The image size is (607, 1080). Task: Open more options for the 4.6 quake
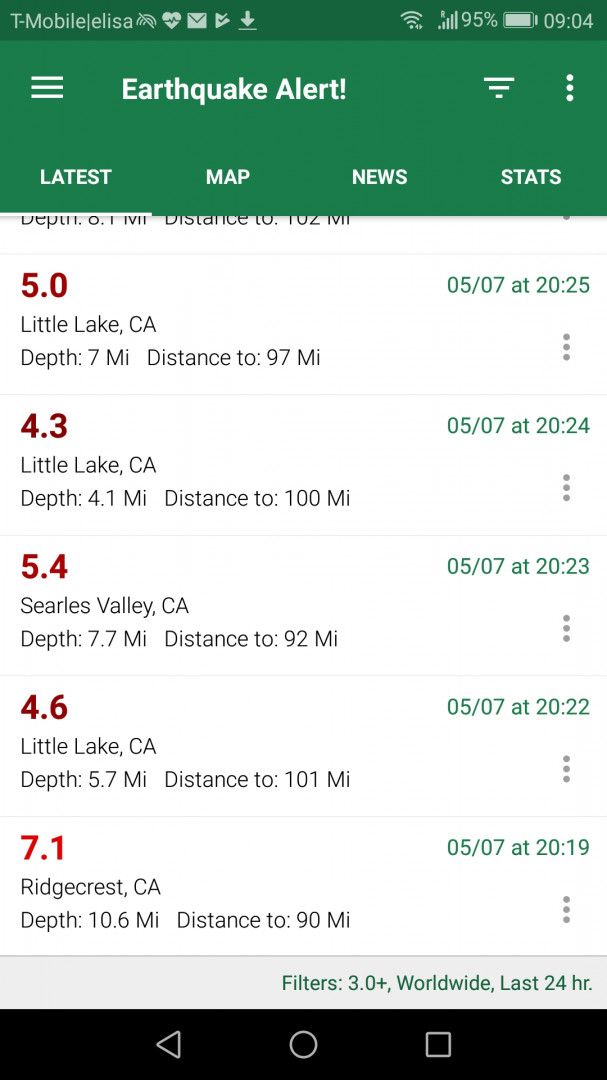tap(566, 769)
